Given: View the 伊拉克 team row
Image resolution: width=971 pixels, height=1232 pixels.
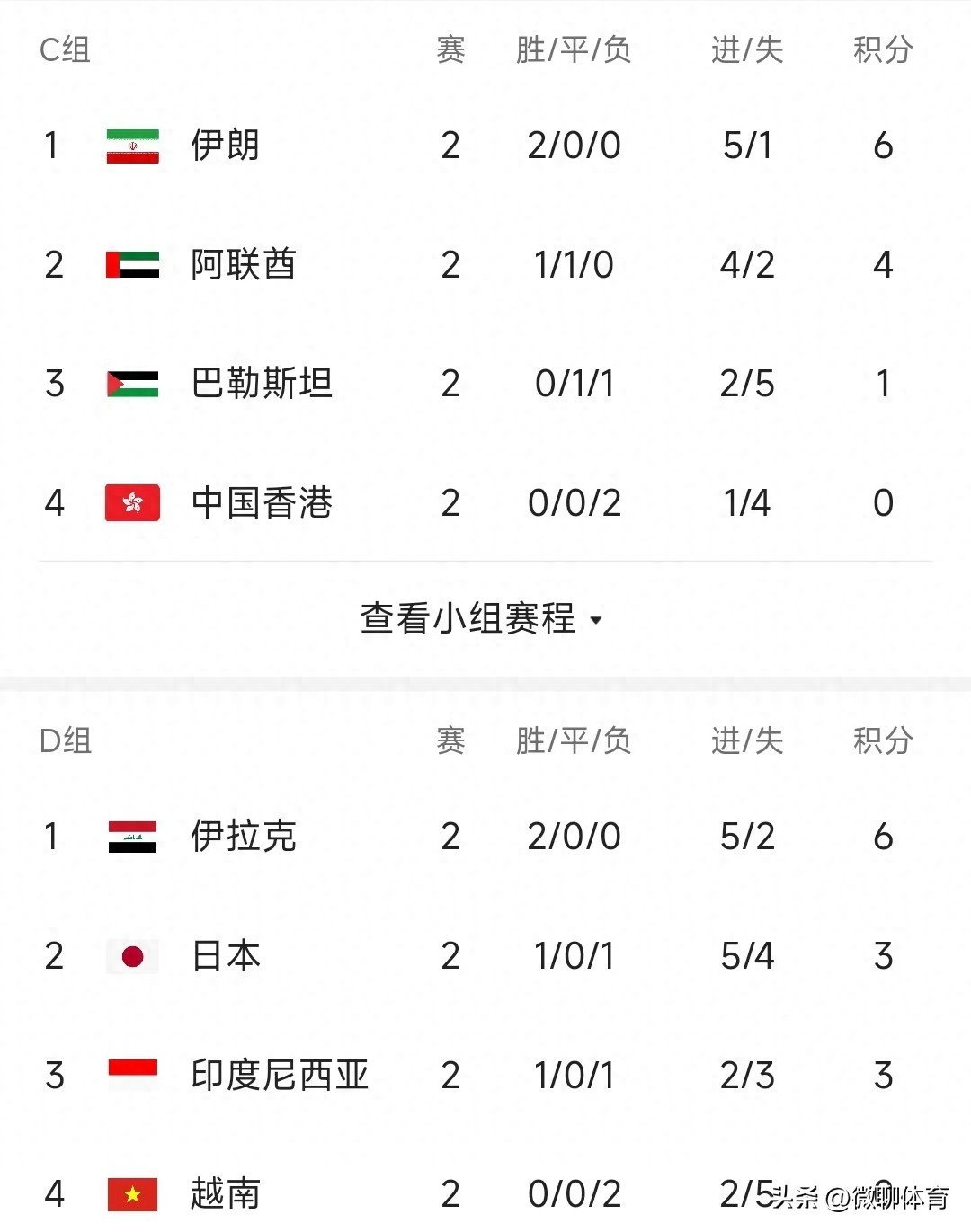Looking at the screenshot, I should pyautogui.click(x=243, y=837).
